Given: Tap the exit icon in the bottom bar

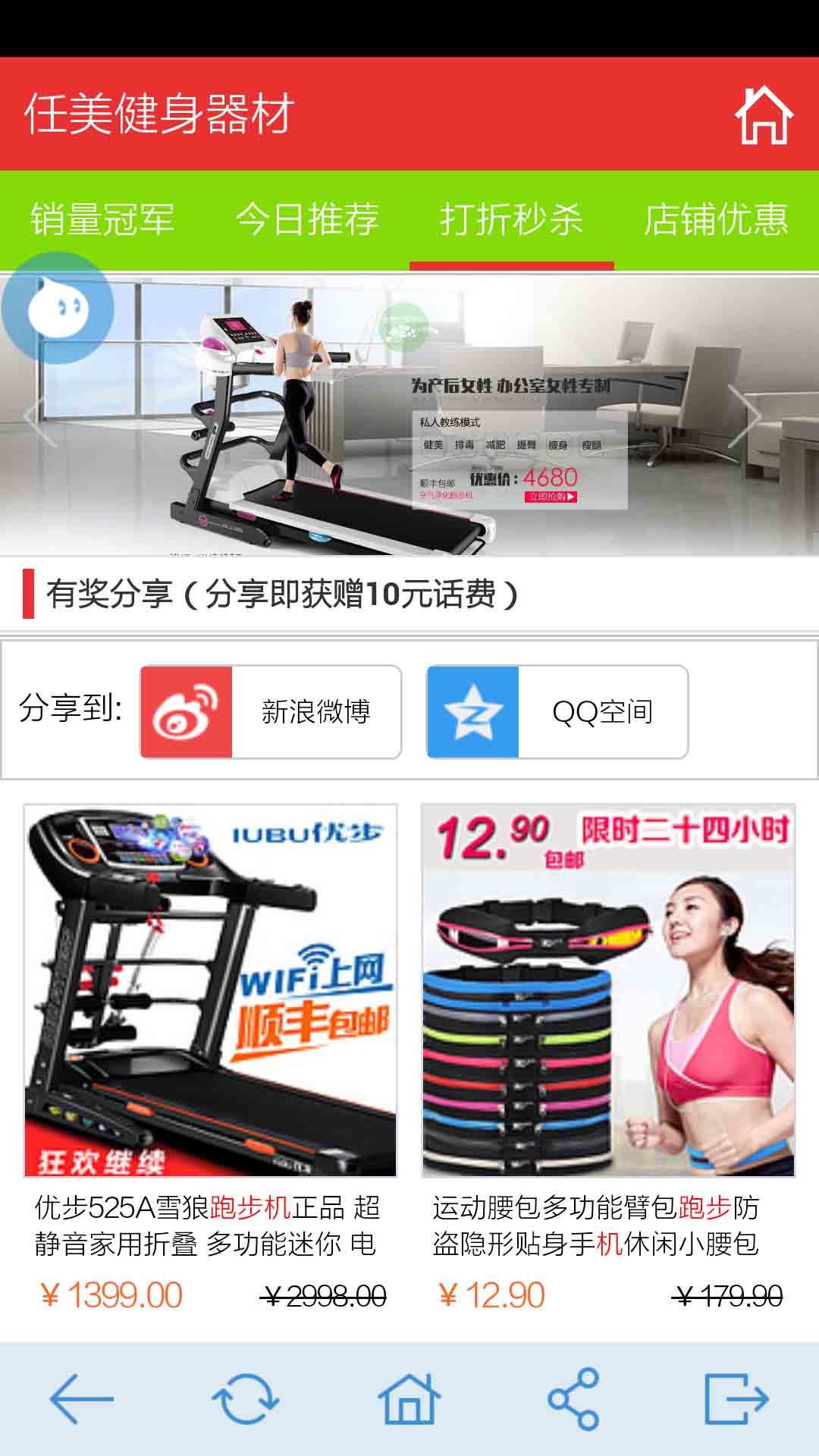Looking at the screenshot, I should (736, 1399).
